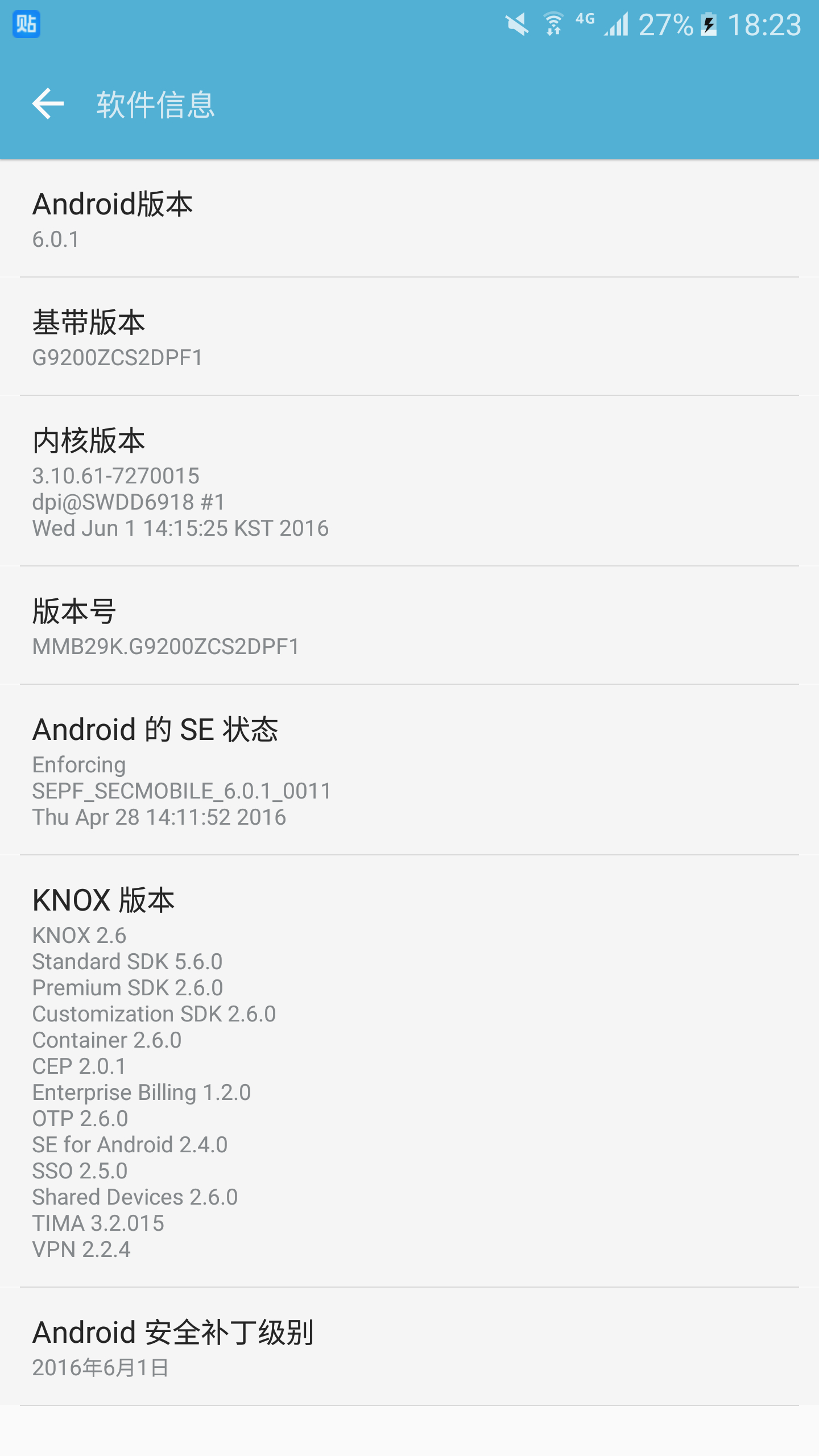Viewport: 819px width, 1456px height.
Task: Tap the Android版本 row
Action: (x=409, y=218)
